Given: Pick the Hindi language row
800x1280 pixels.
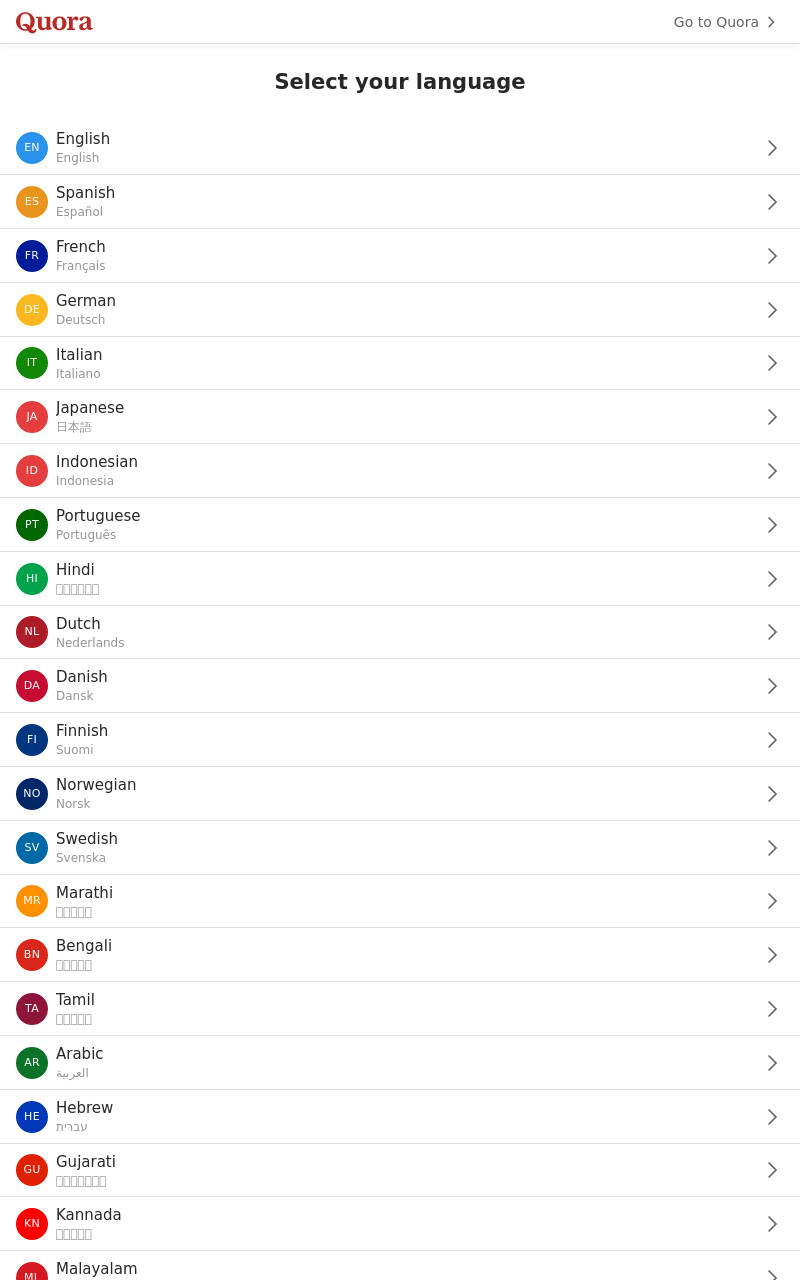Looking at the screenshot, I should [x=400, y=579].
